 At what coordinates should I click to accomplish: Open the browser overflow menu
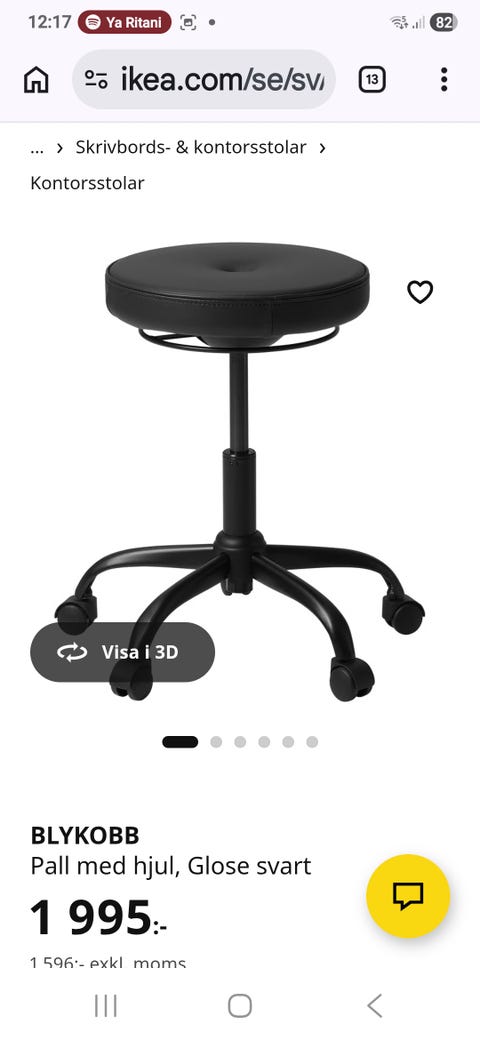tap(444, 80)
